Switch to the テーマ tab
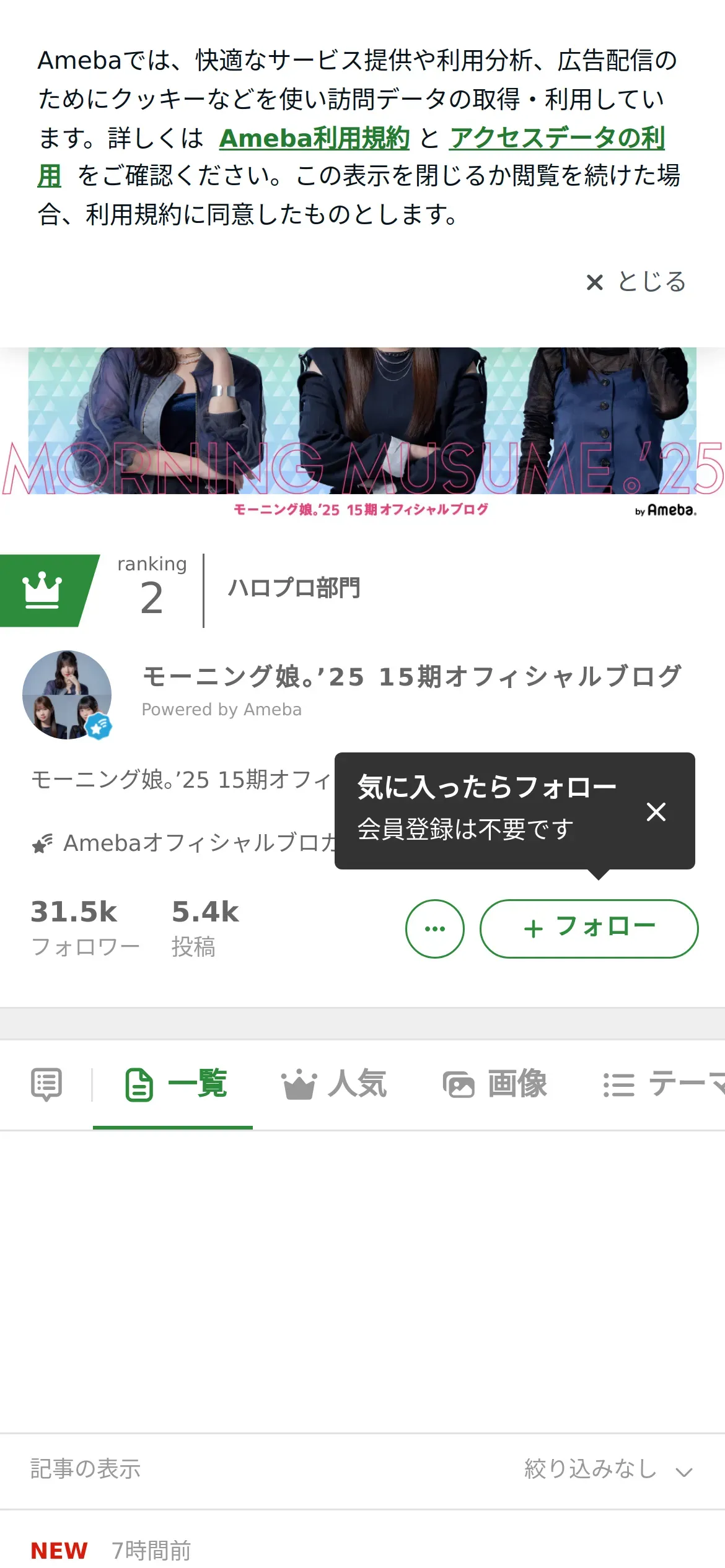 tap(663, 1084)
